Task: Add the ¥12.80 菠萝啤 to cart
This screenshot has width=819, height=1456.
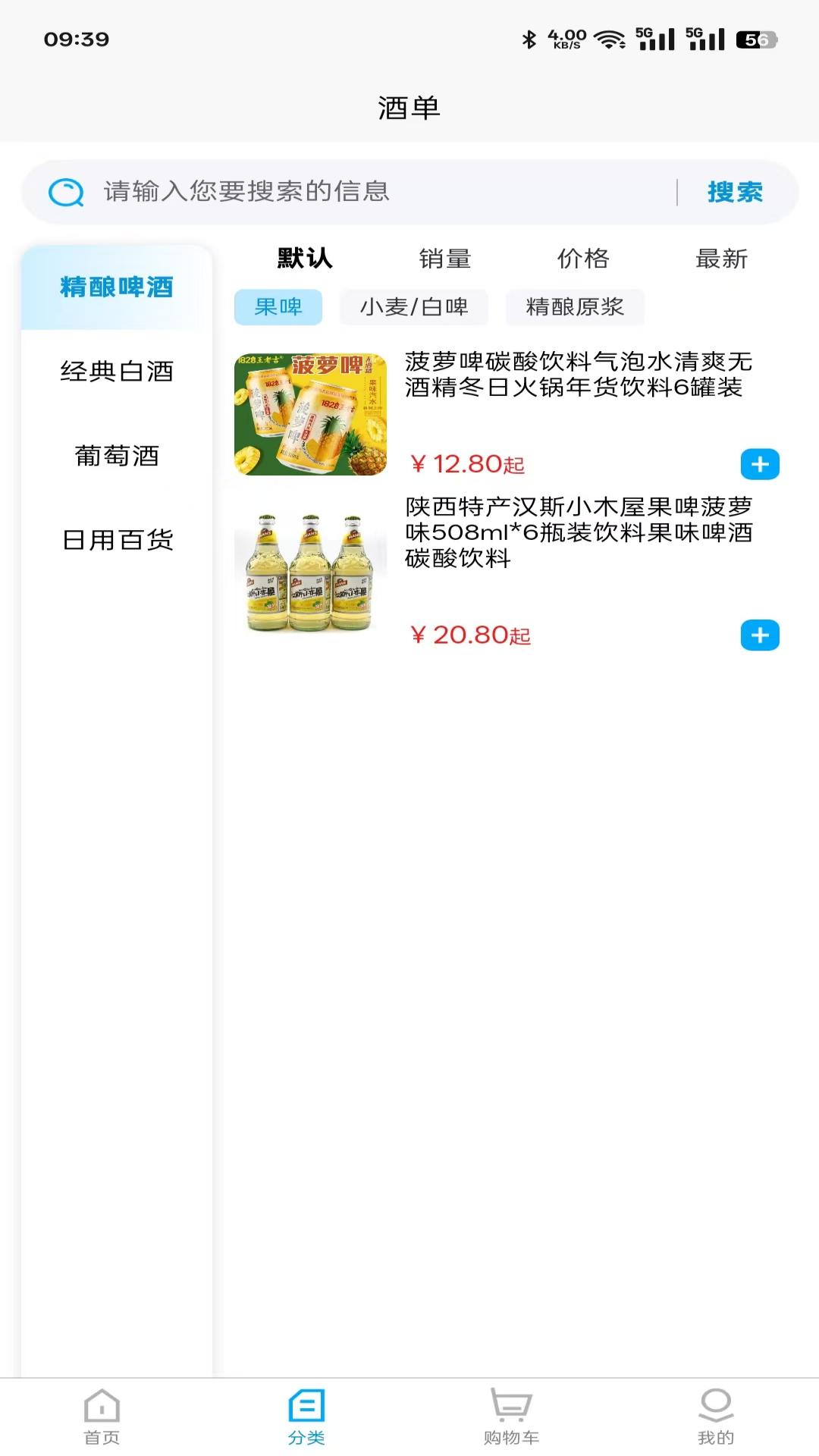Action: pyautogui.click(x=760, y=464)
